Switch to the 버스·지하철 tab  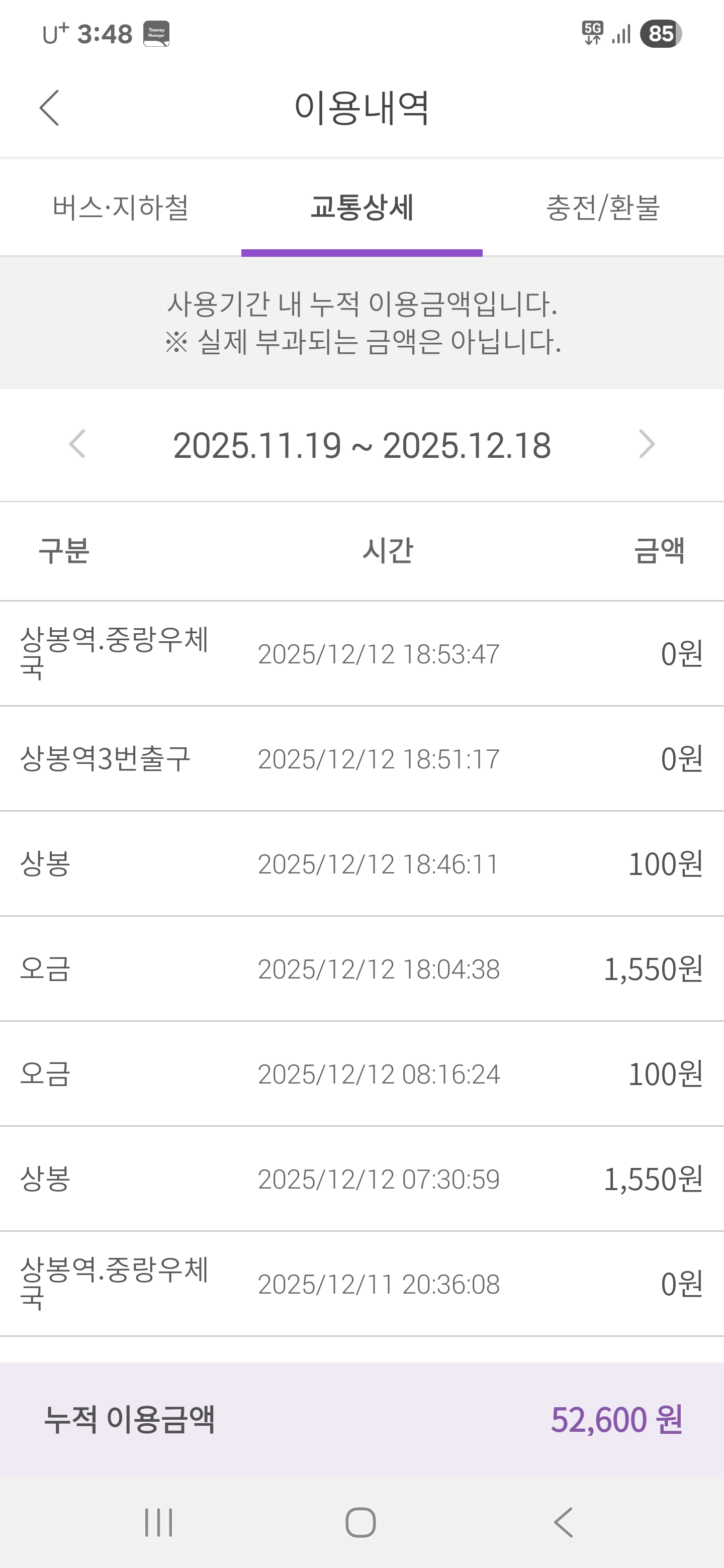point(121,208)
